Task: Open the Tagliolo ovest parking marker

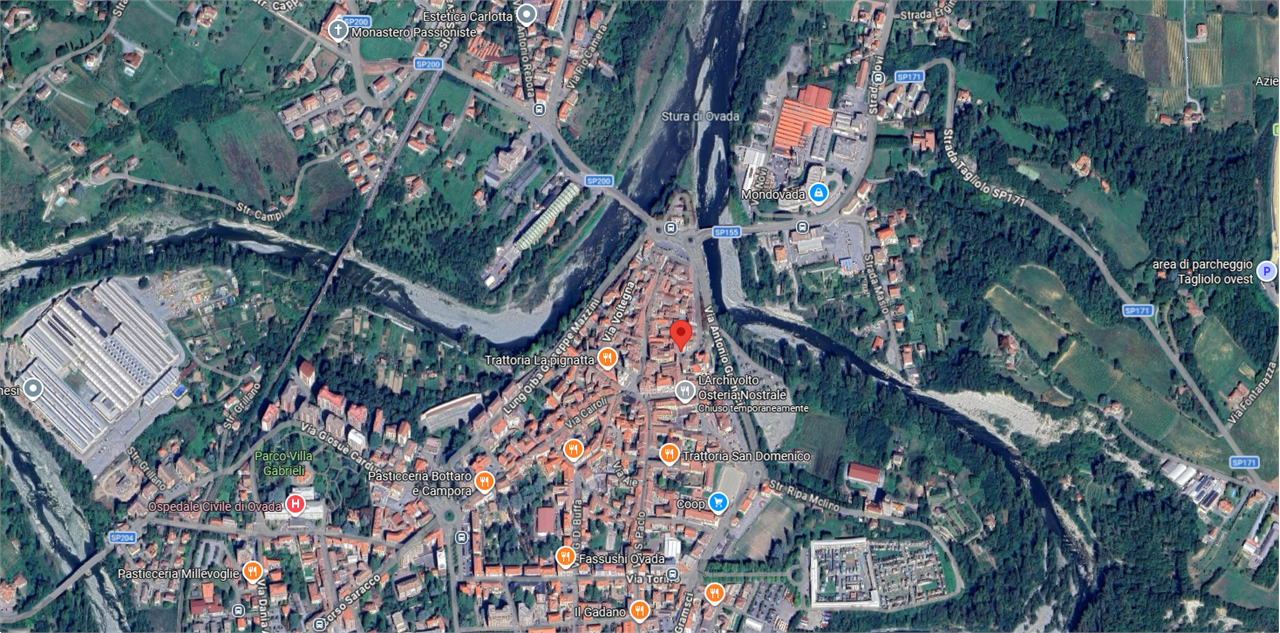Action: pos(1266,271)
